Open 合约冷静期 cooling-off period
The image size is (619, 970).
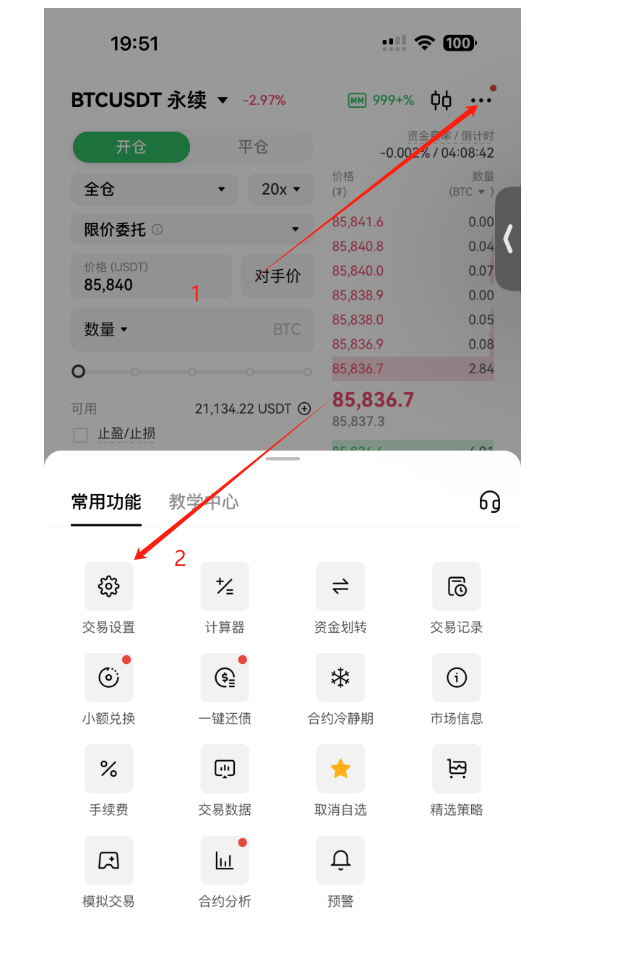click(x=340, y=678)
